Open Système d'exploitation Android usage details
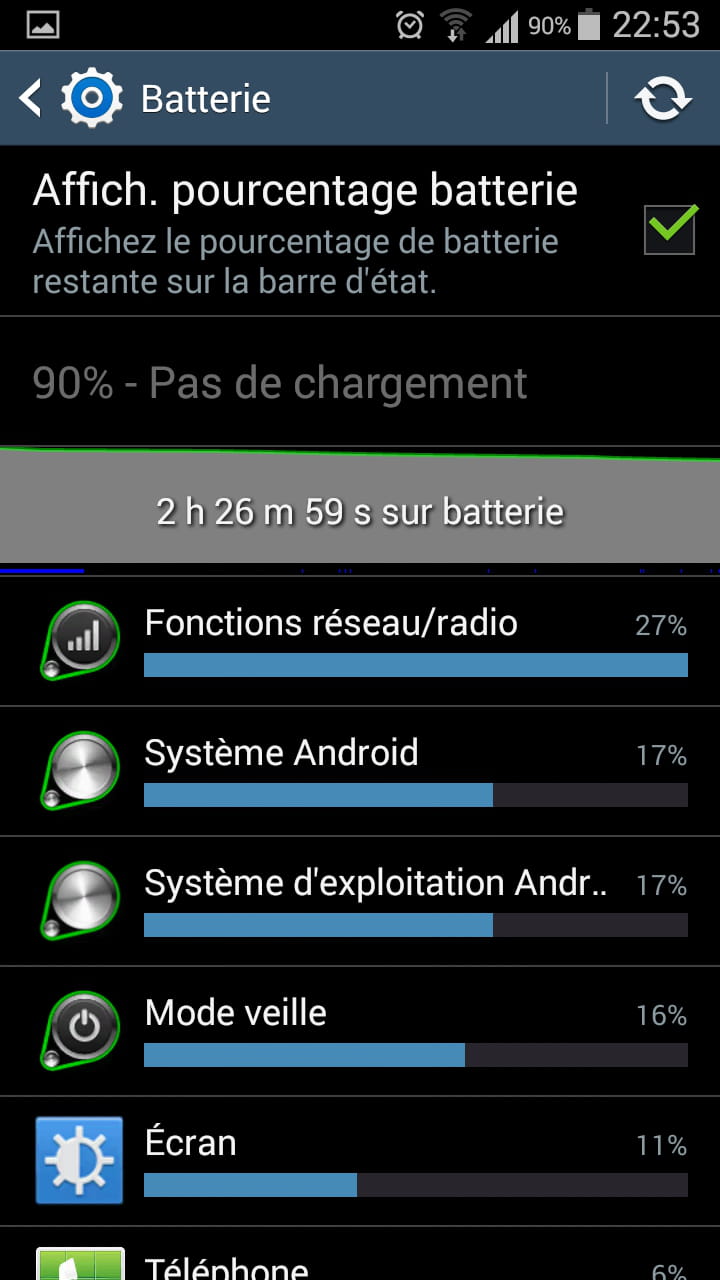The width and height of the screenshot is (720, 1280). [360, 901]
